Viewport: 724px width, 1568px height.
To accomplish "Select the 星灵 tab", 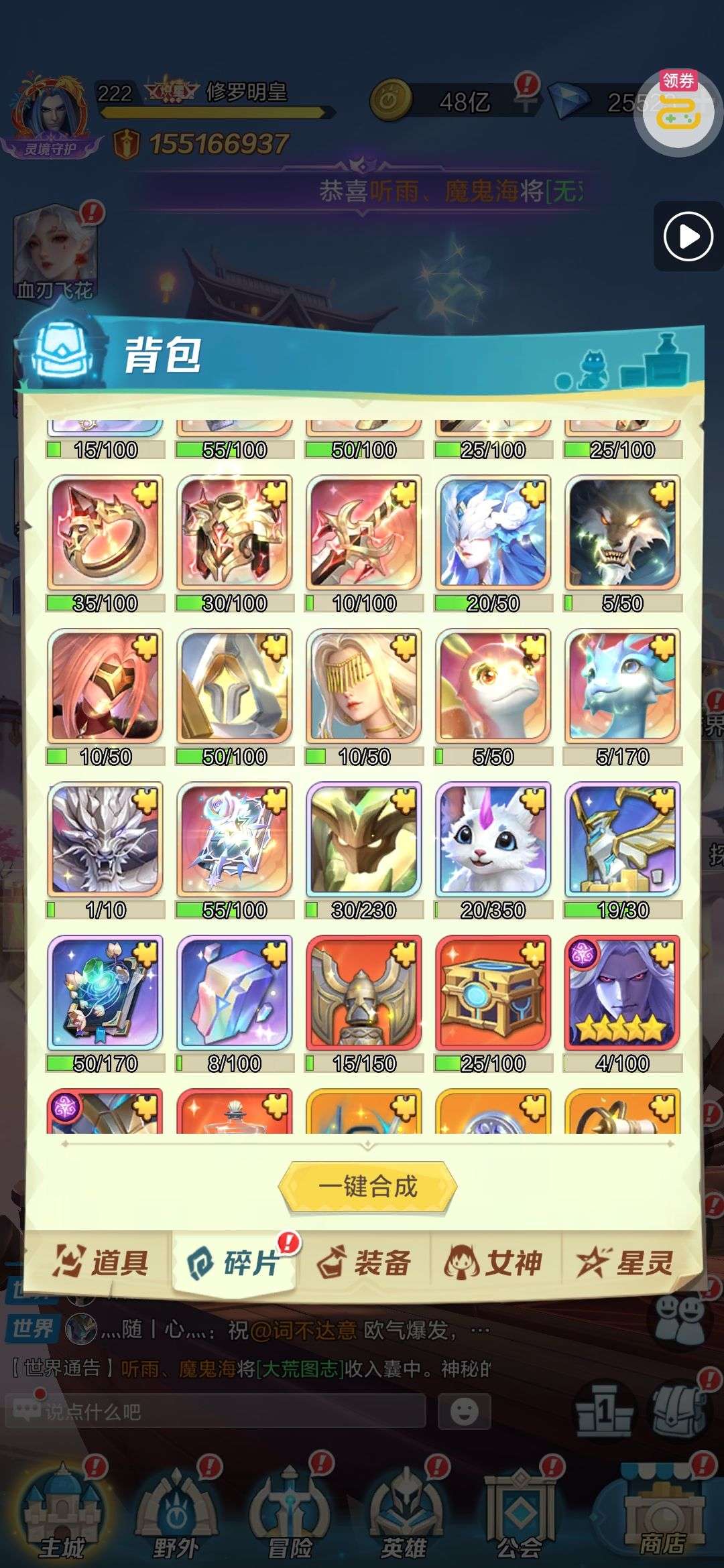I will point(625,1263).
